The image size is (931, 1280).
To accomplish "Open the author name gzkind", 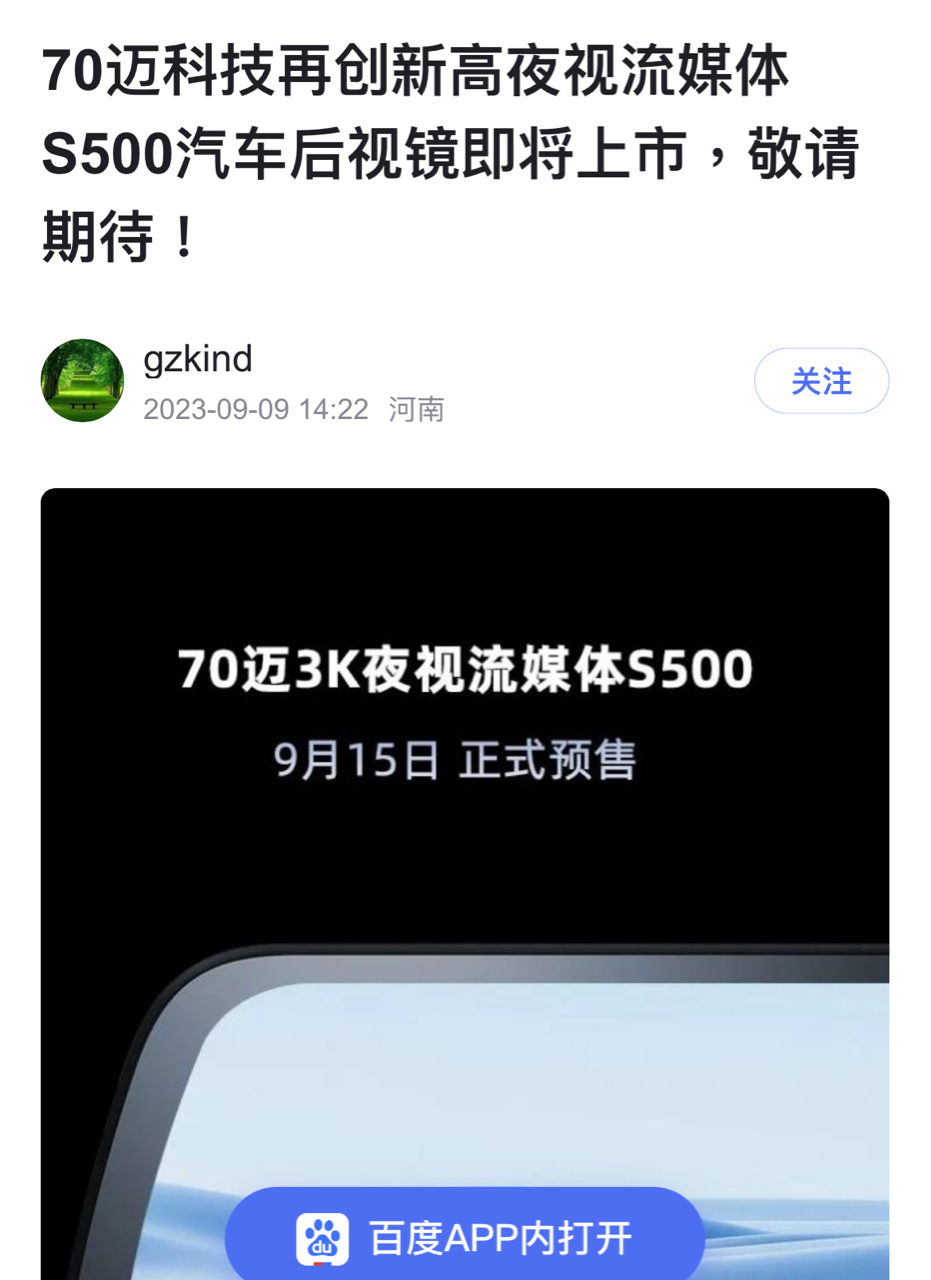I will (x=198, y=359).
